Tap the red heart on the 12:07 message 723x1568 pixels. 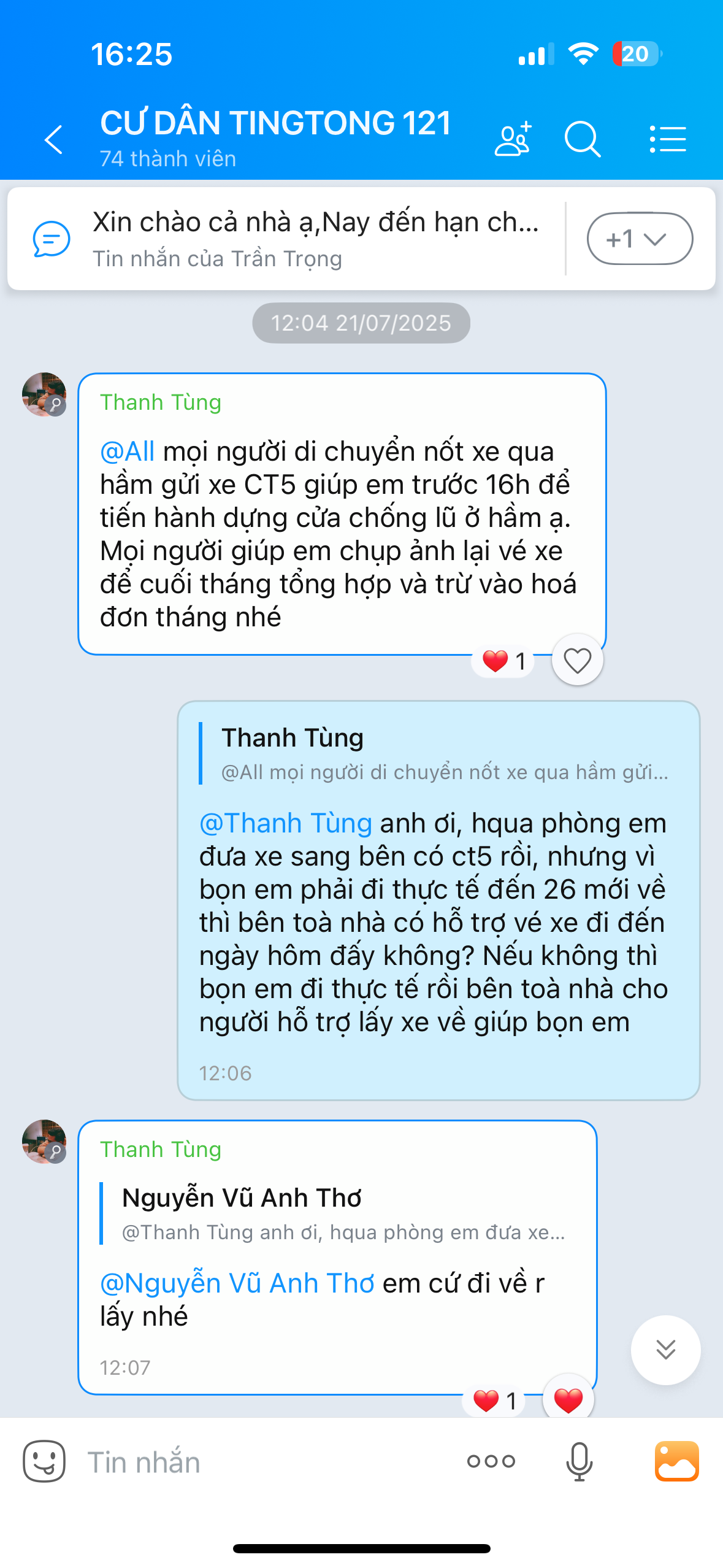tap(568, 1401)
